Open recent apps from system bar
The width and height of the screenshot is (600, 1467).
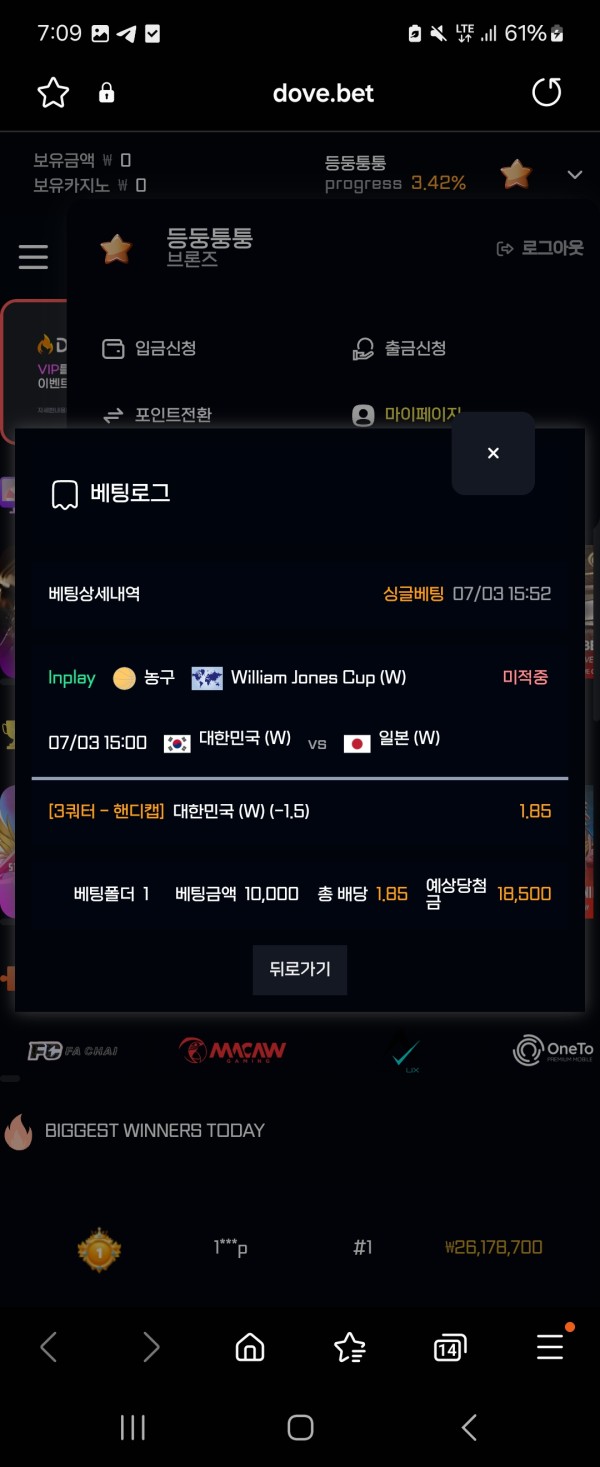(x=133, y=1427)
